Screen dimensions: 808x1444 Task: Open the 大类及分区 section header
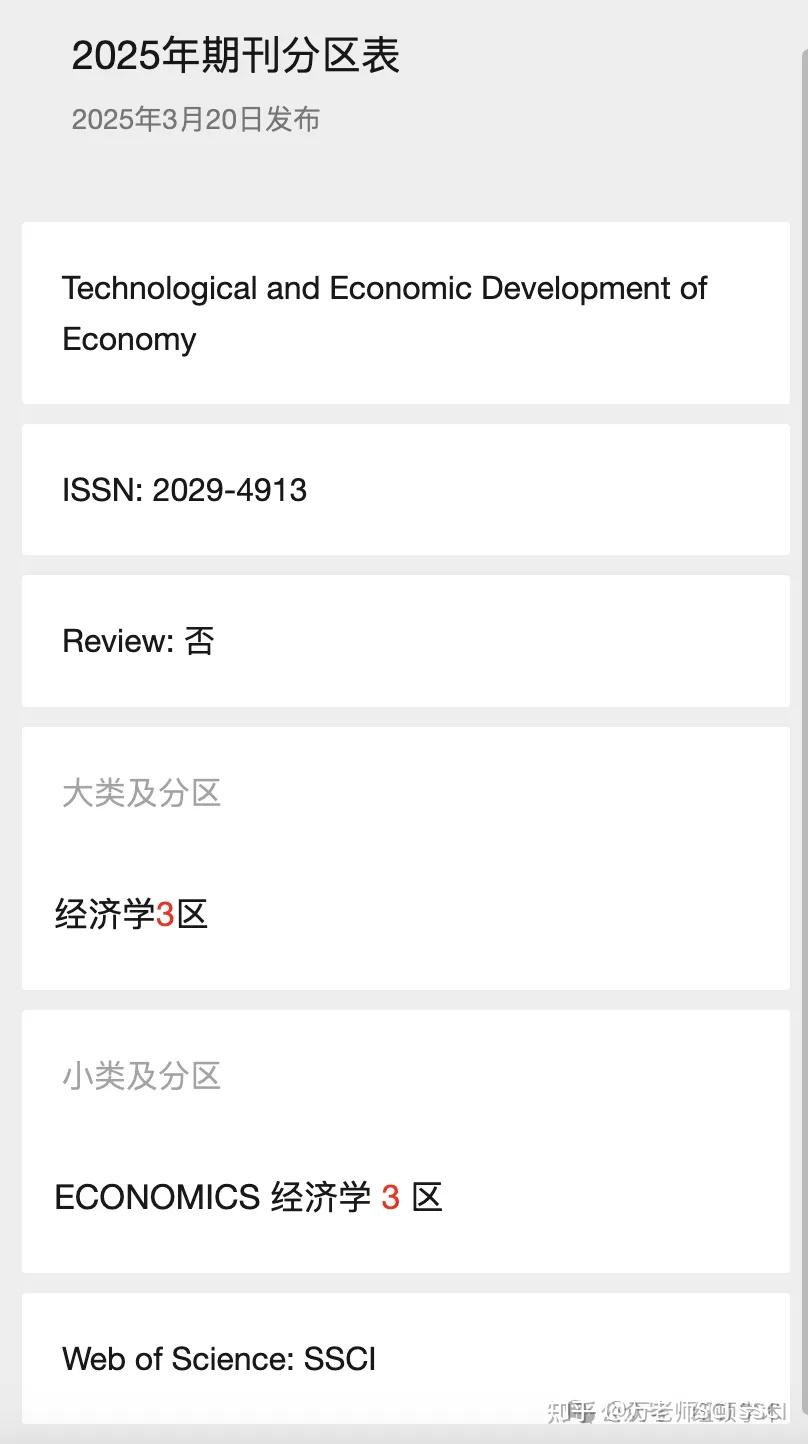139,793
